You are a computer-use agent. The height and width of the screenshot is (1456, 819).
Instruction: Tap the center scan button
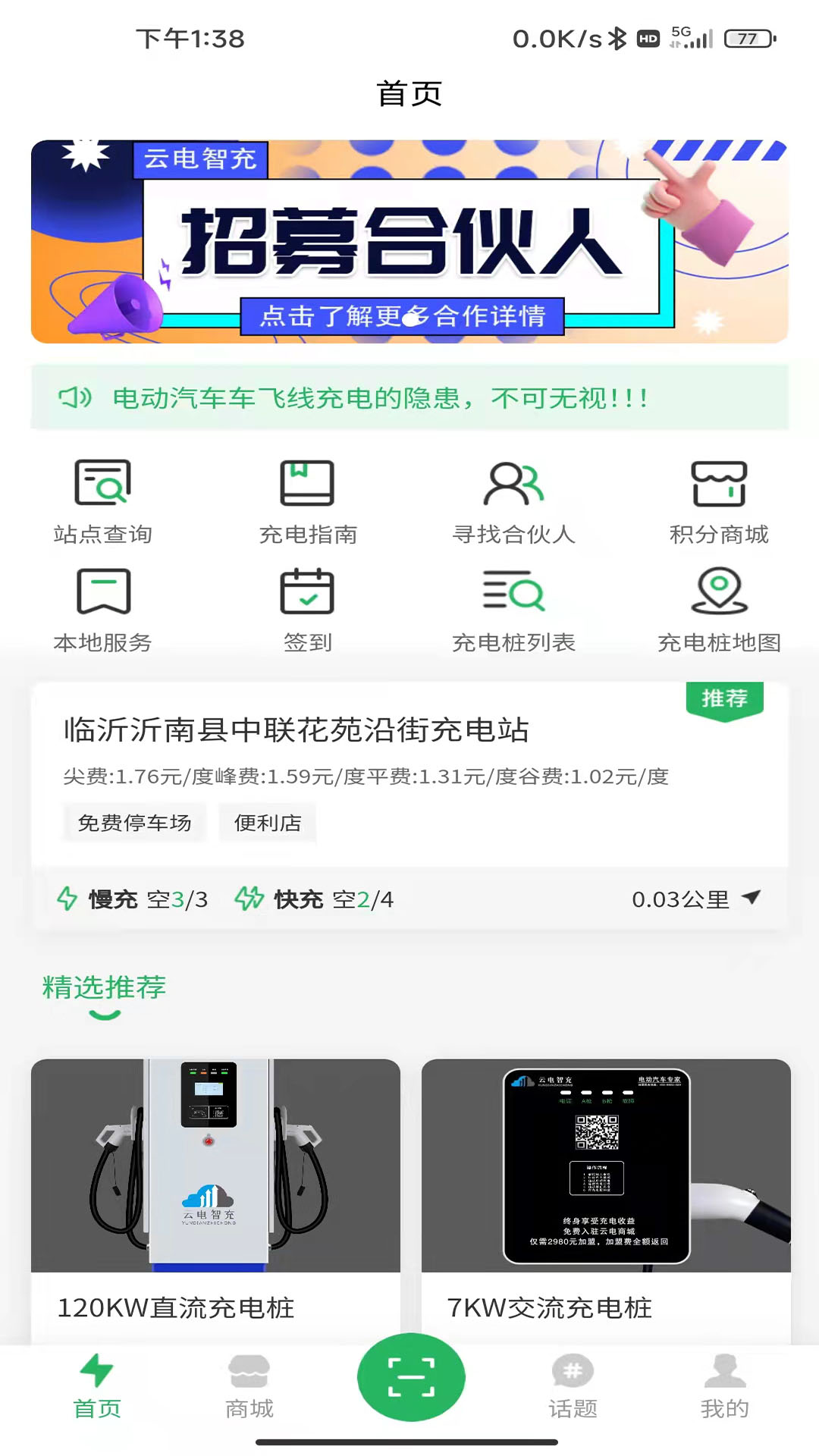[411, 1376]
